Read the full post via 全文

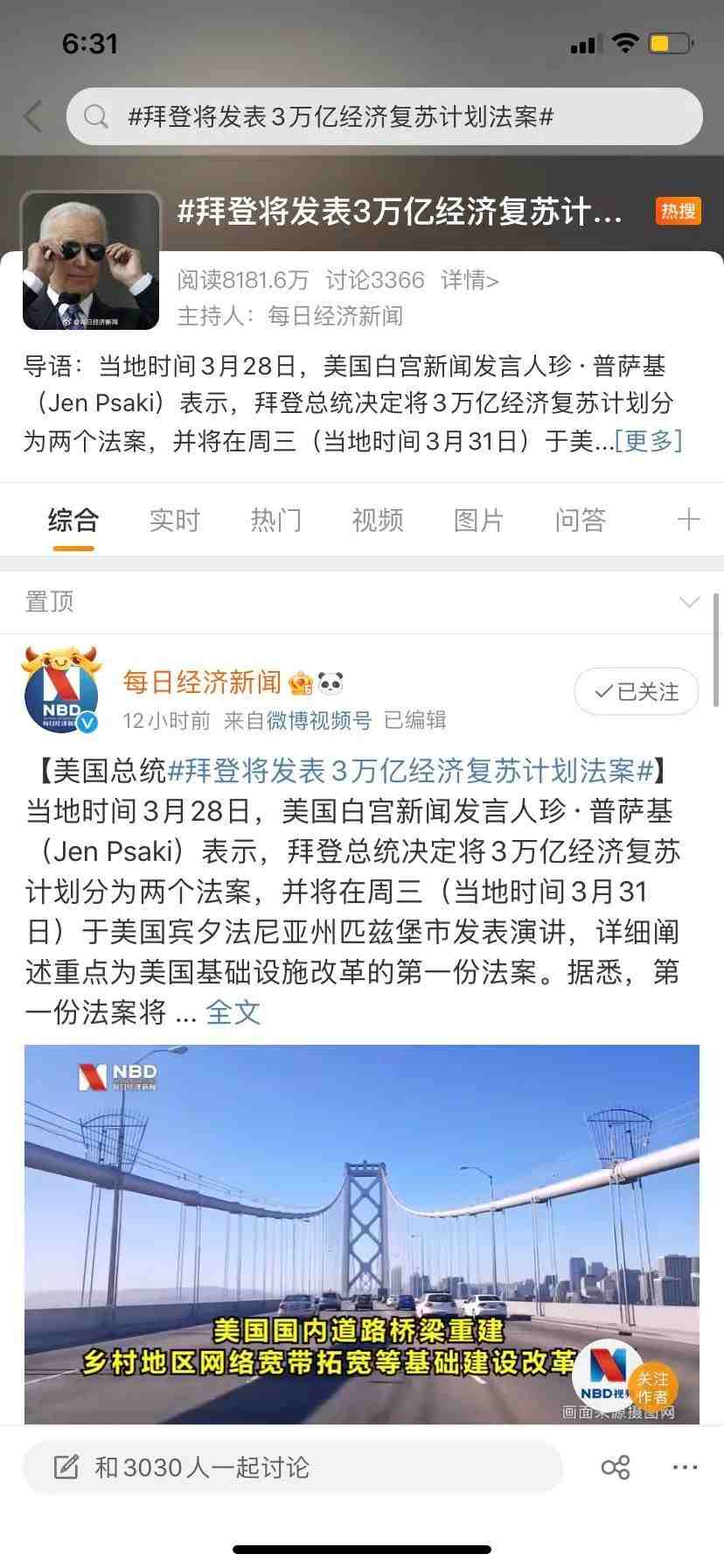pyautogui.click(x=233, y=1012)
